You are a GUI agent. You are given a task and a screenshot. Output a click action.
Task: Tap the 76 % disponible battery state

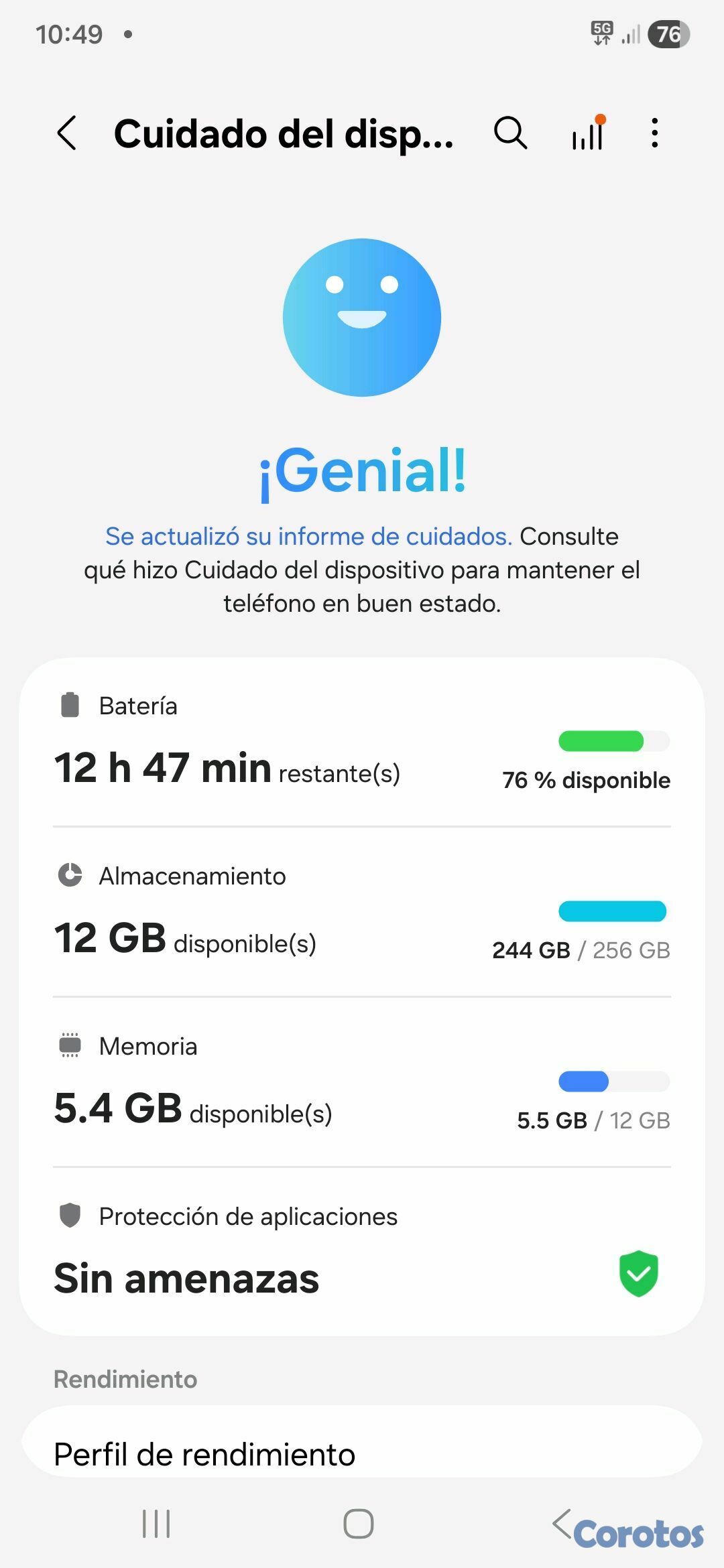tap(585, 779)
